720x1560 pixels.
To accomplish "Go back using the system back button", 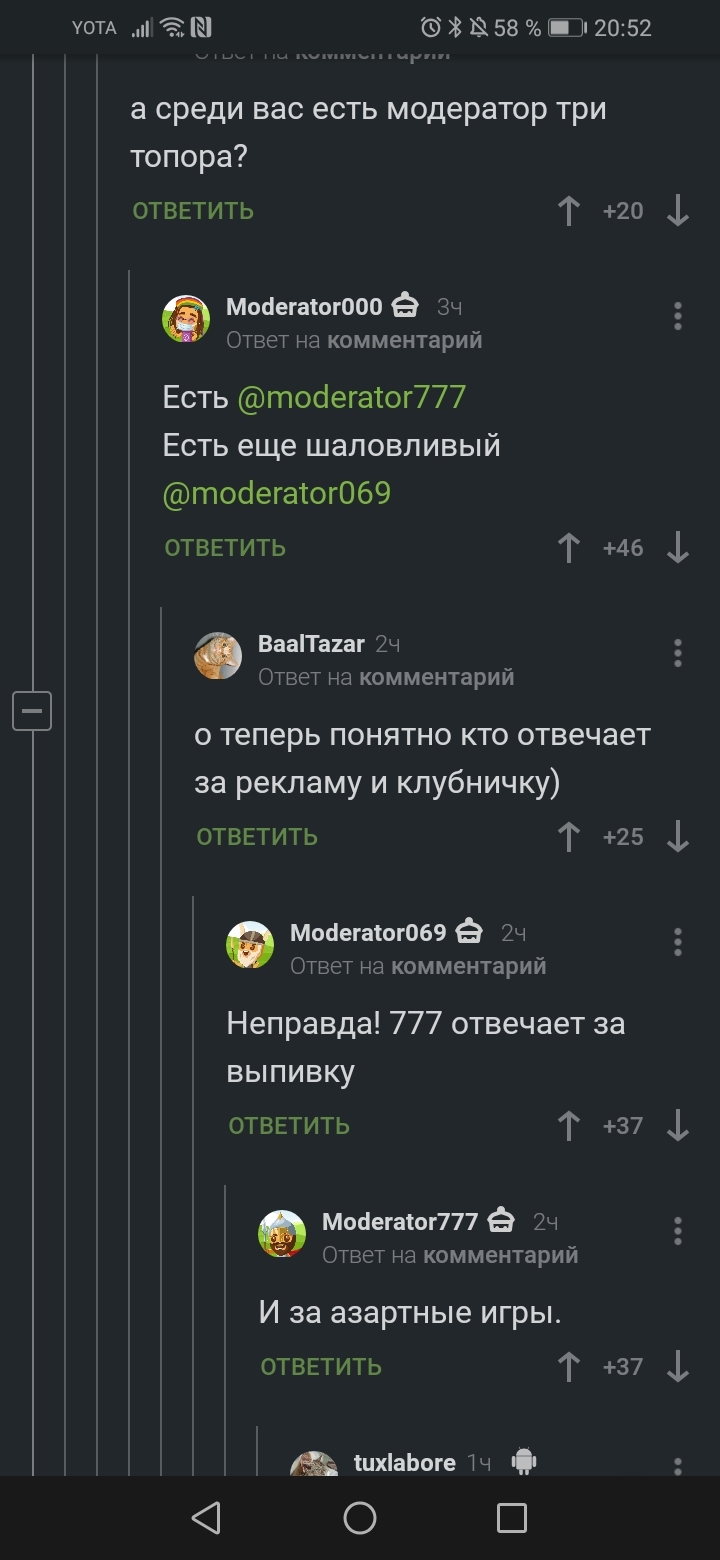I will tap(206, 1518).
